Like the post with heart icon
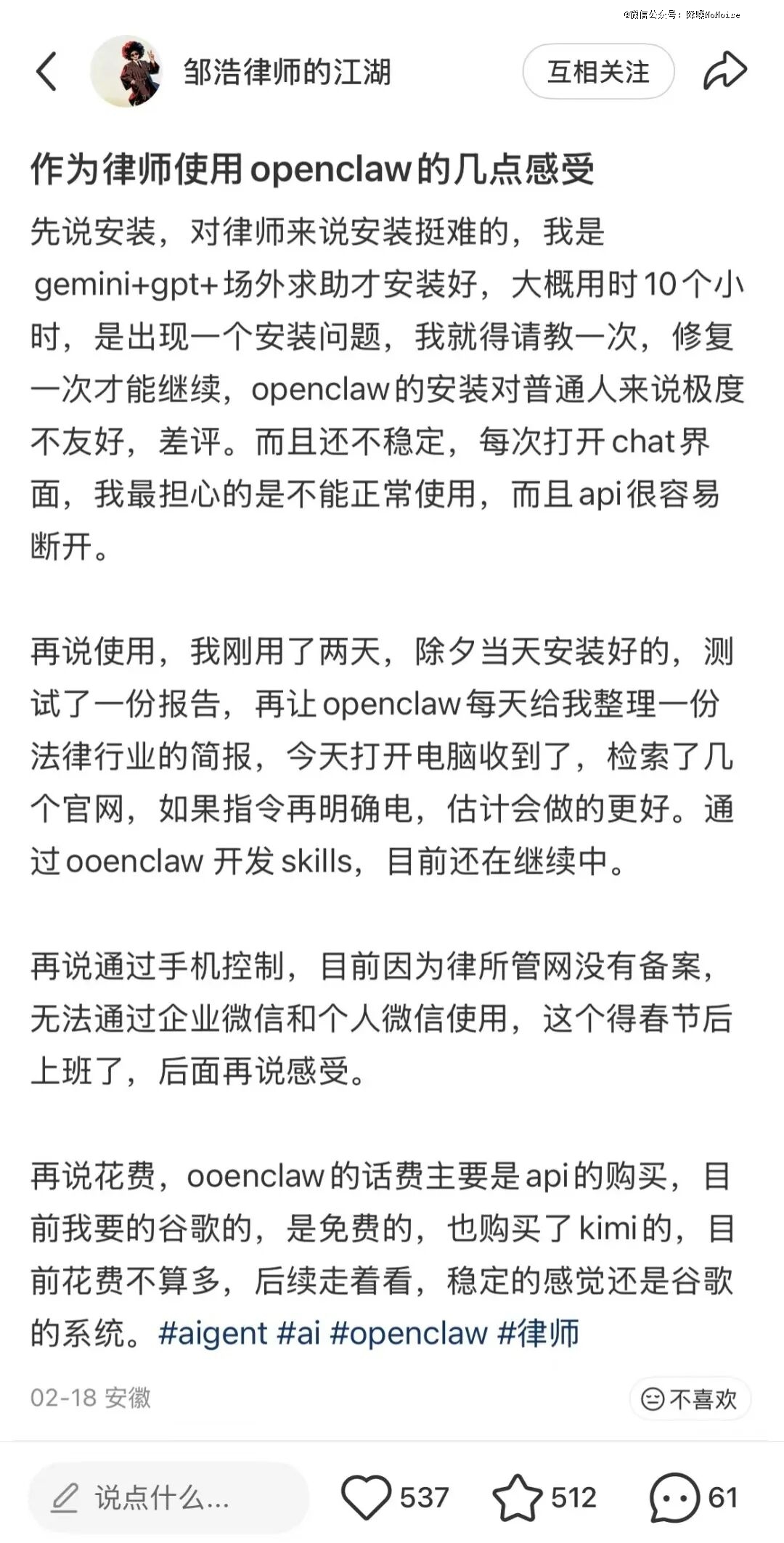The width and height of the screenshot is (784, 1543). click(x=367, y=1497)
